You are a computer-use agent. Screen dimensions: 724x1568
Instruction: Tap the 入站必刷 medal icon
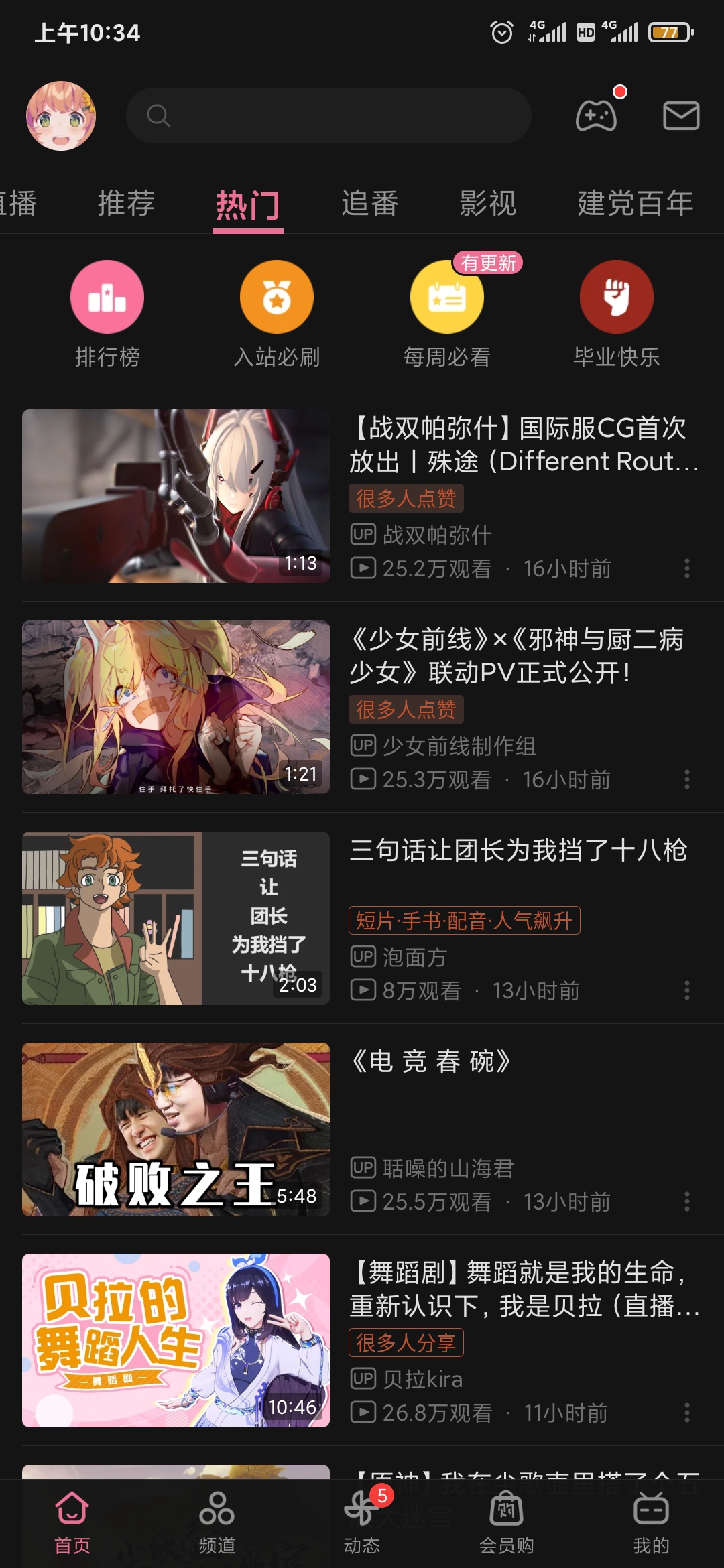pos(277,297)
